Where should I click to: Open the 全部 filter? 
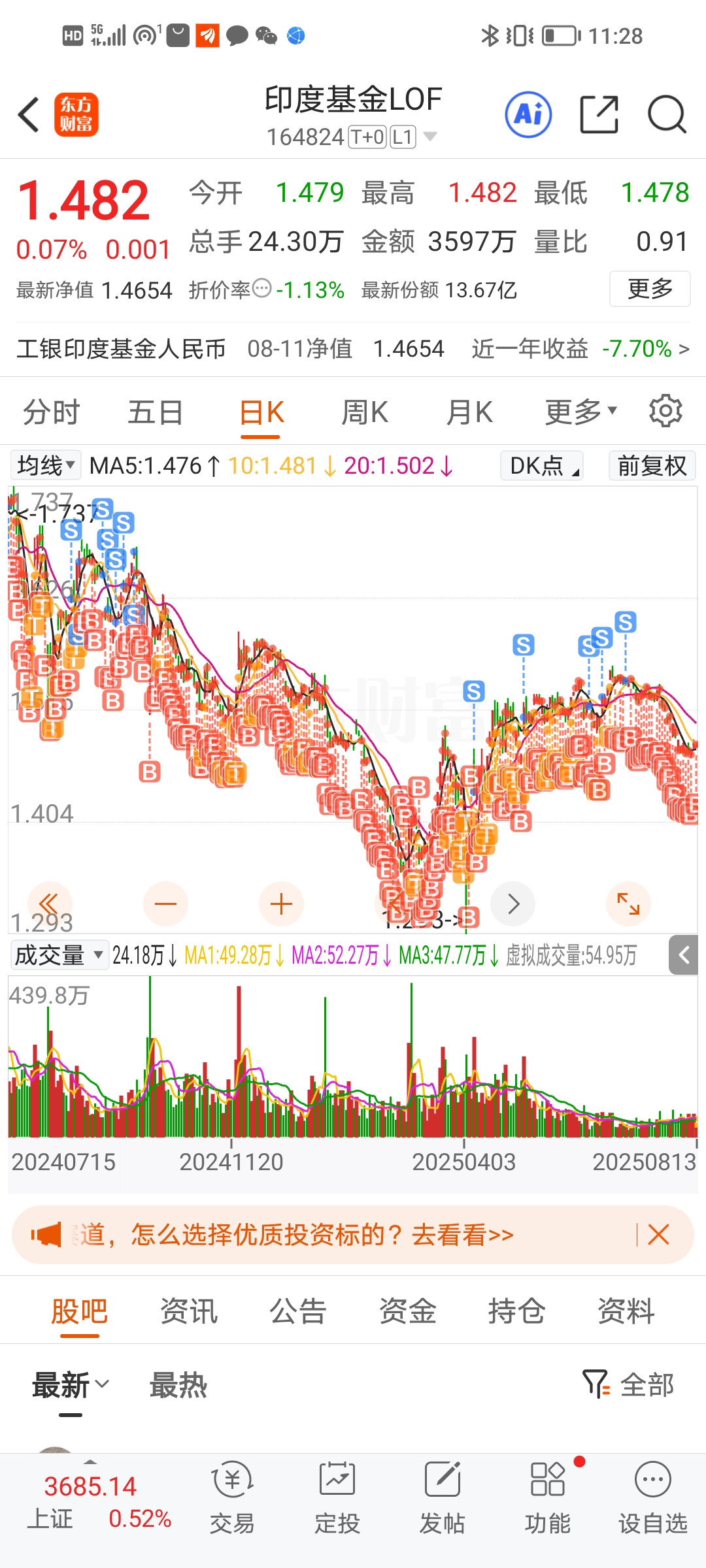[x=628, y=1384]
